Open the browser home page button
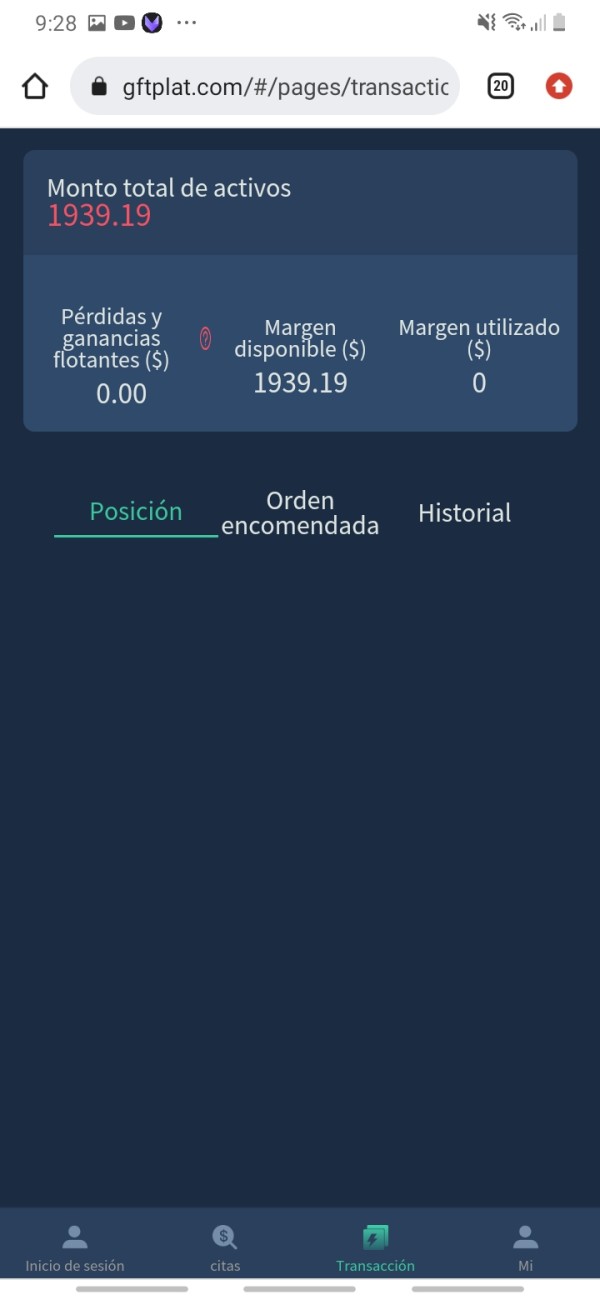The image size is (600, 1300). (x=35, y=87)
